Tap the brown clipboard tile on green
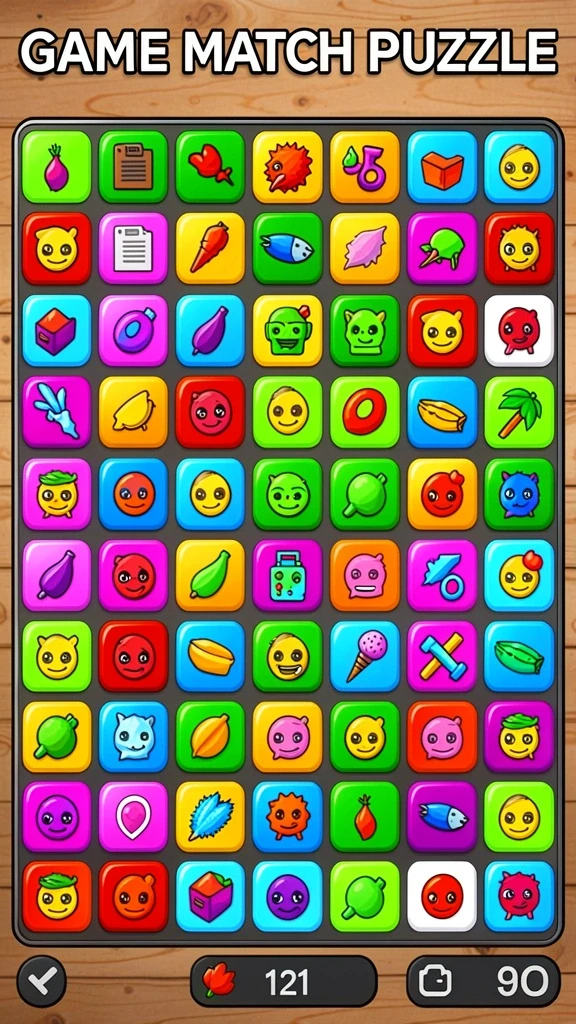This screenshot has height=1024, width=576. pos(133,167)
